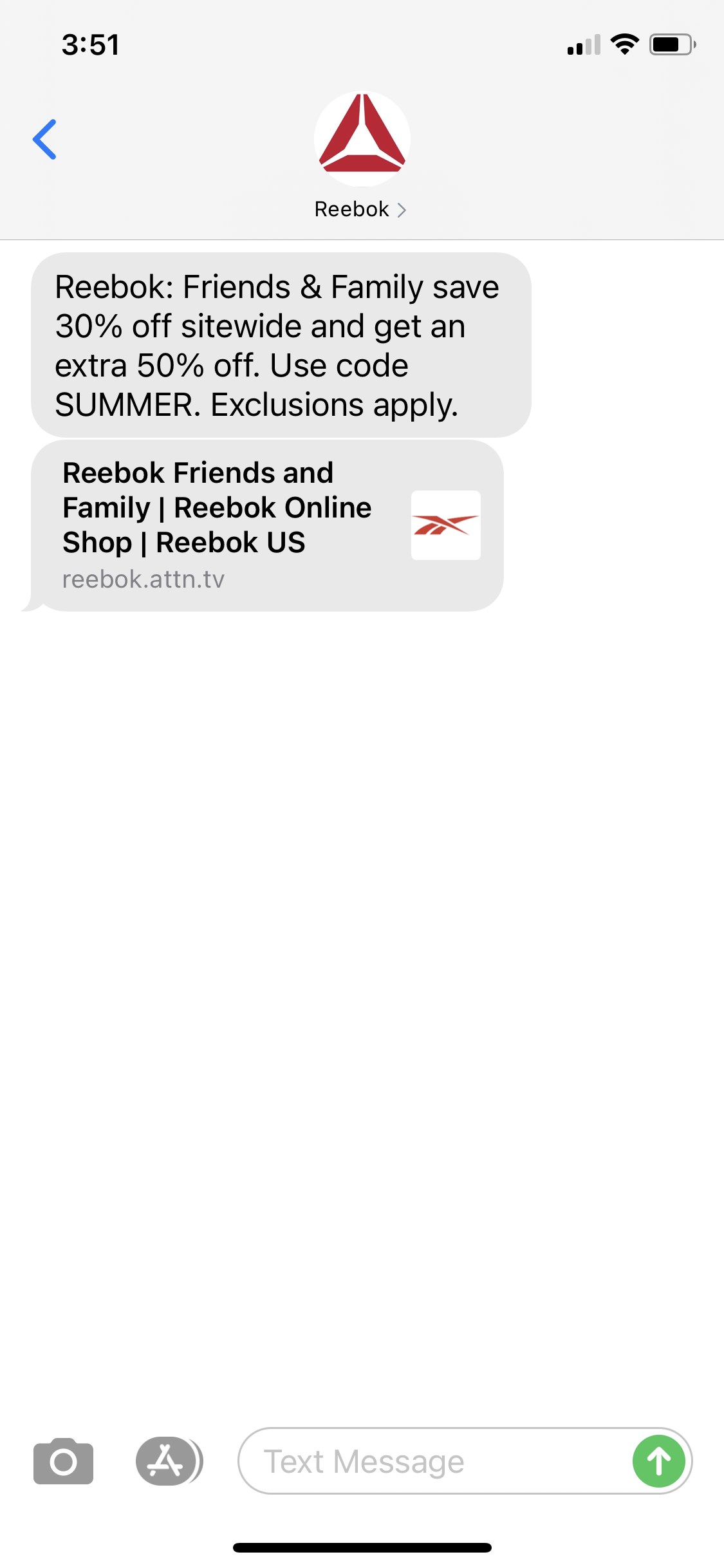The height and width of the screenshot is (1568, 724).
Task: Tap the Reebok vector logo in link preview
Action: (x=445, y=525)
